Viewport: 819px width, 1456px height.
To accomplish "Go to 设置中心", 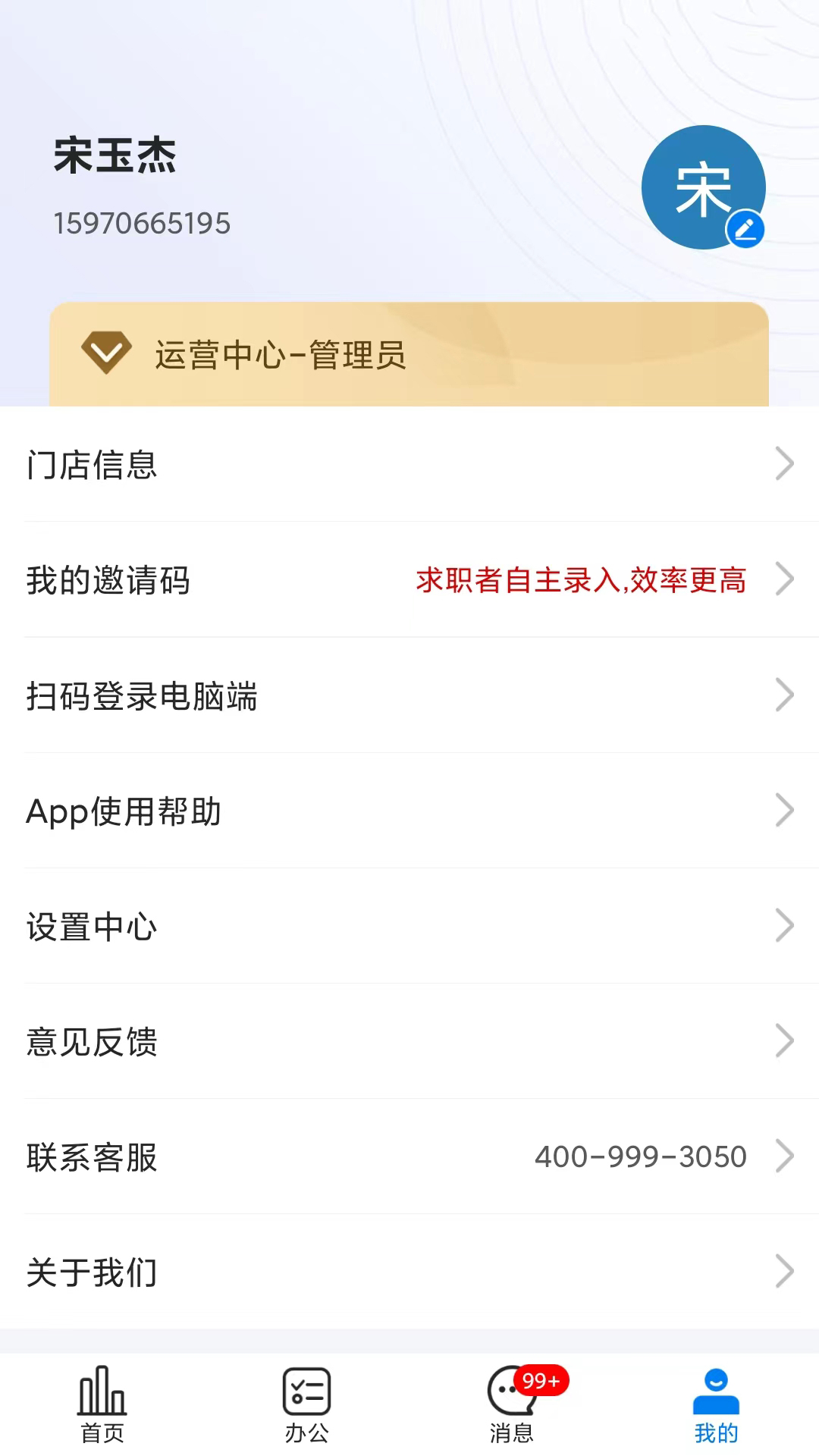I will pyautogui.click(x=409, y=926).
